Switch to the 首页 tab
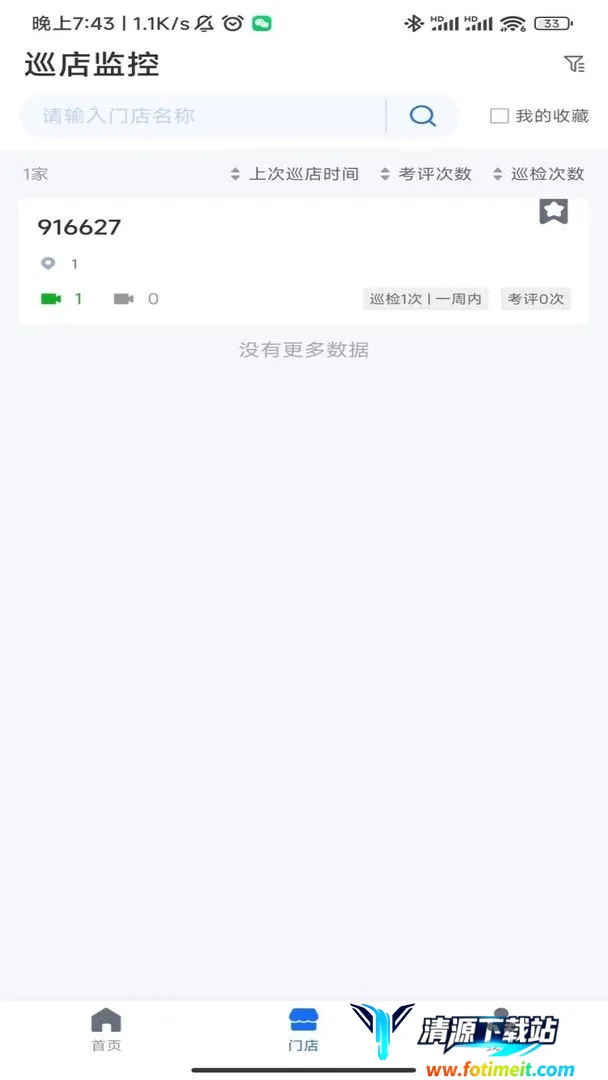 [x=106, y=1029]
